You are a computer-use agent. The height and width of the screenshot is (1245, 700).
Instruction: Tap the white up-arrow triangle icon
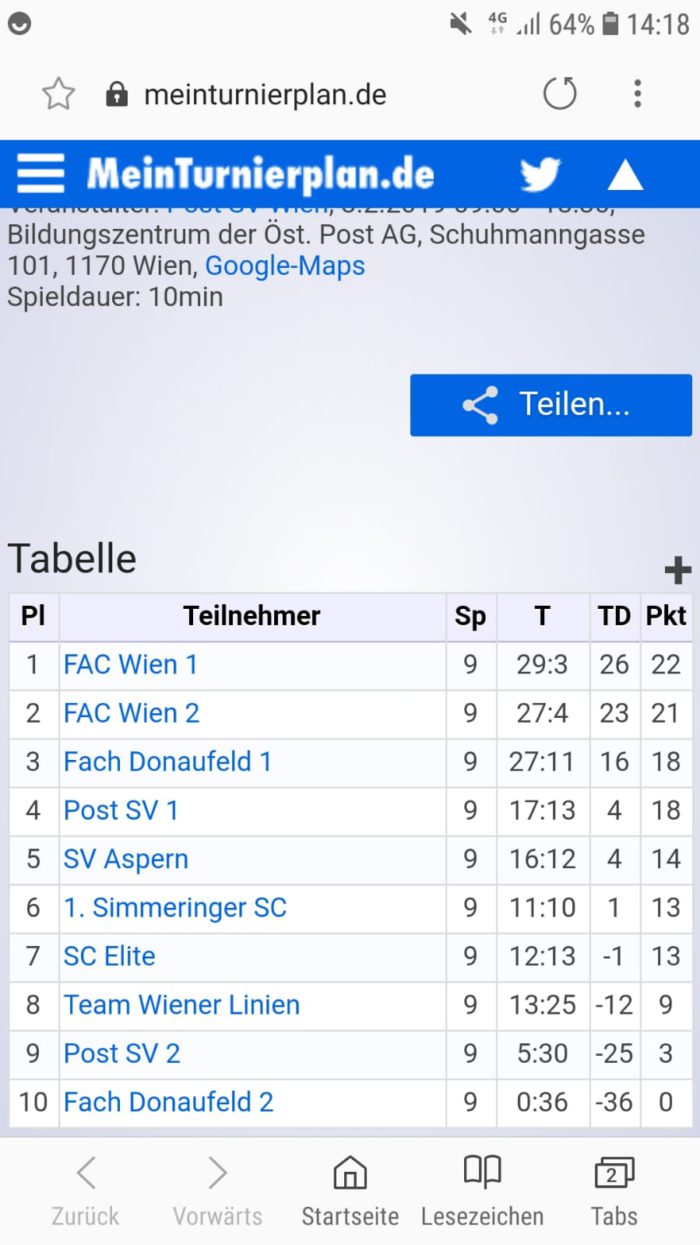625,175
